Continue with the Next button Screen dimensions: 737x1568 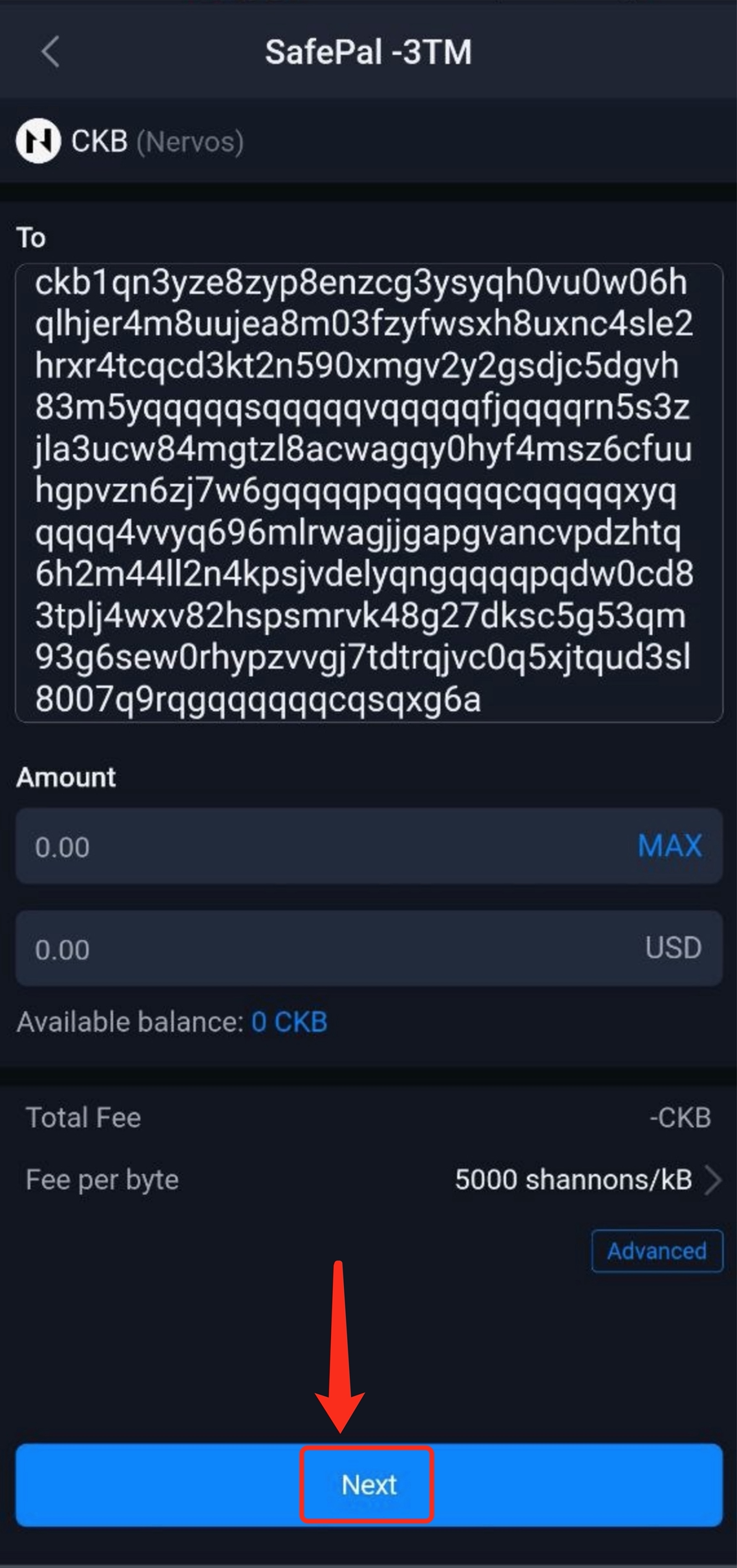[x=368, y=1485]
